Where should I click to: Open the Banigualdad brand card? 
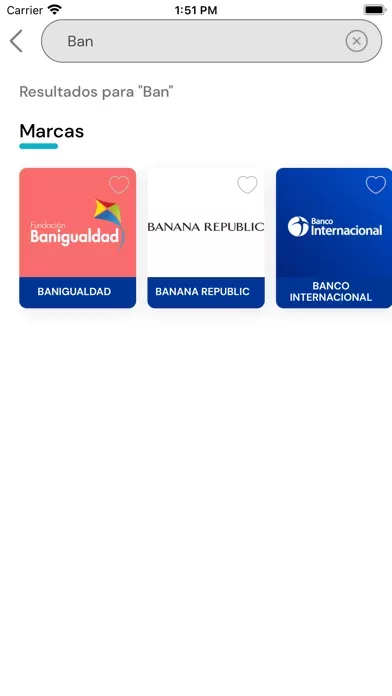pyautogui.click(x=78, y=238)
